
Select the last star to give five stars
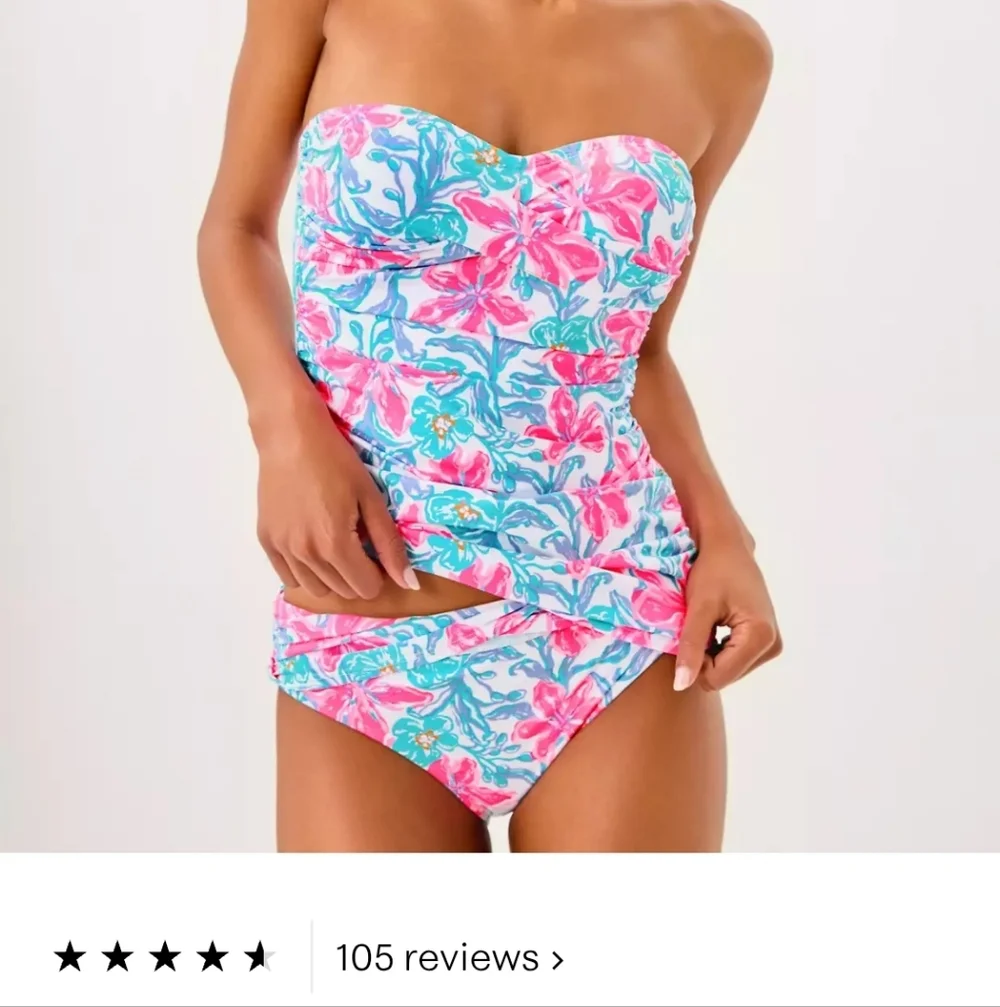(260, 953)
